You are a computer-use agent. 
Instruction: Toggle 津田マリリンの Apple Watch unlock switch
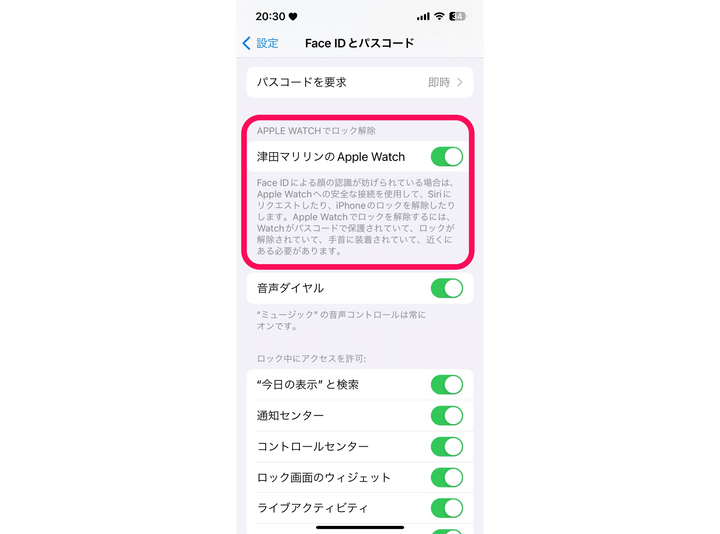[446, 157]
